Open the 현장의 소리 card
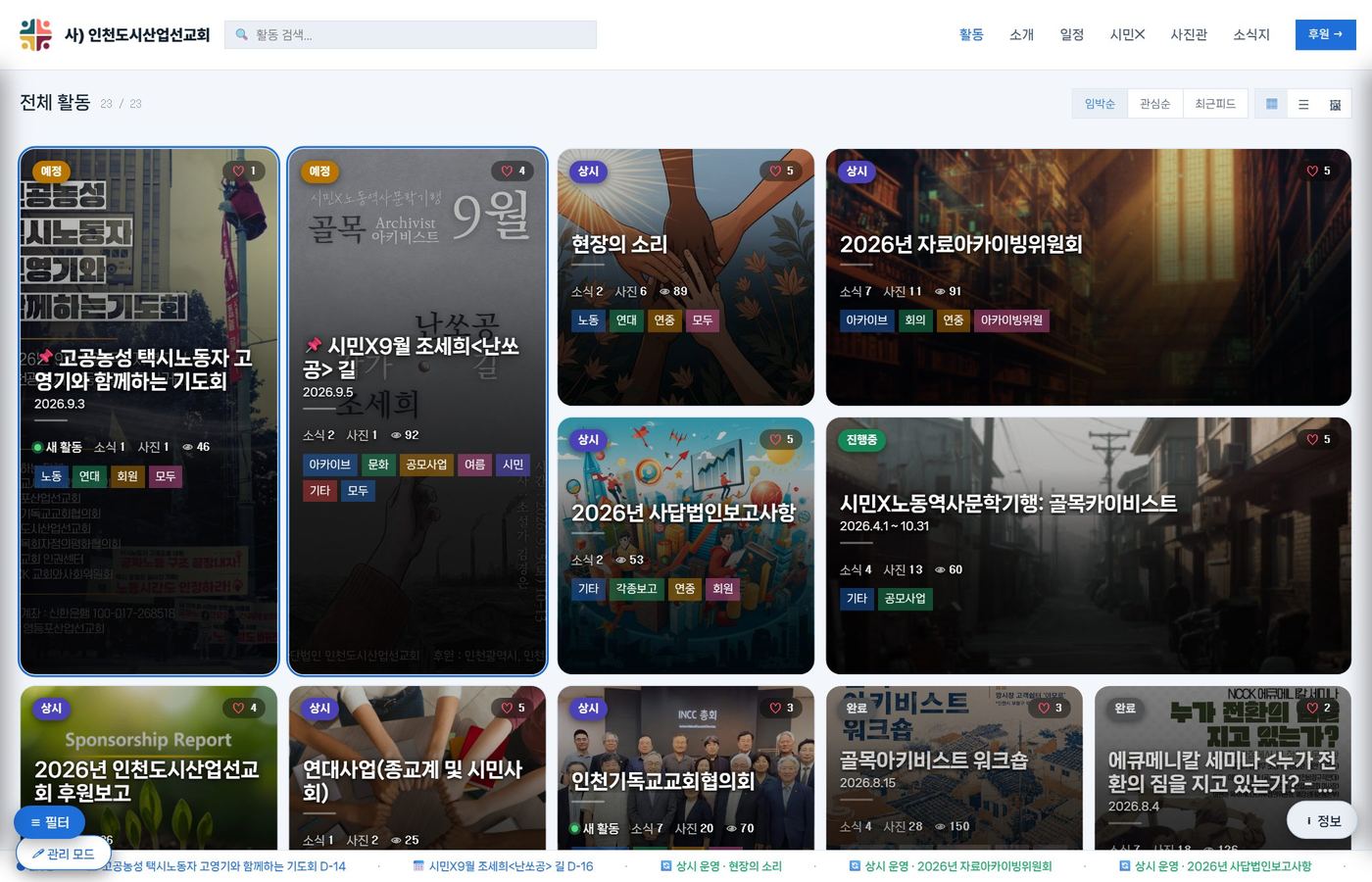This screenshot has height=882, width=1372. click(685, 277)
